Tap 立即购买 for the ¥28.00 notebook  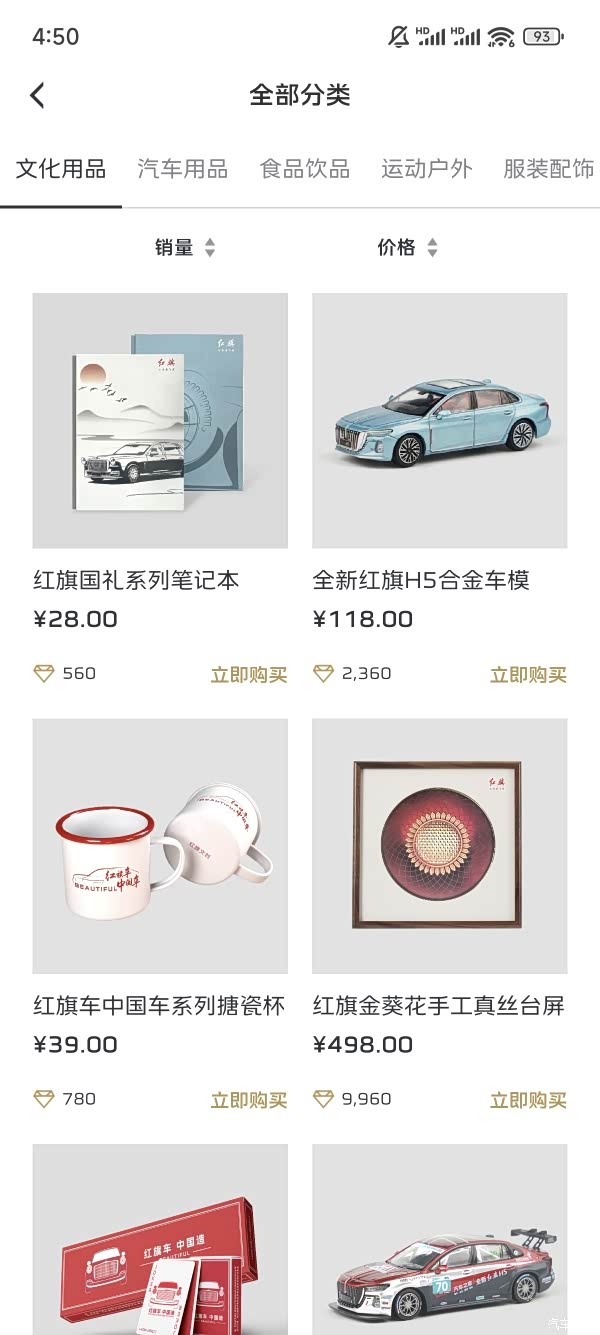pyautogui.click(x=248, y=675)
